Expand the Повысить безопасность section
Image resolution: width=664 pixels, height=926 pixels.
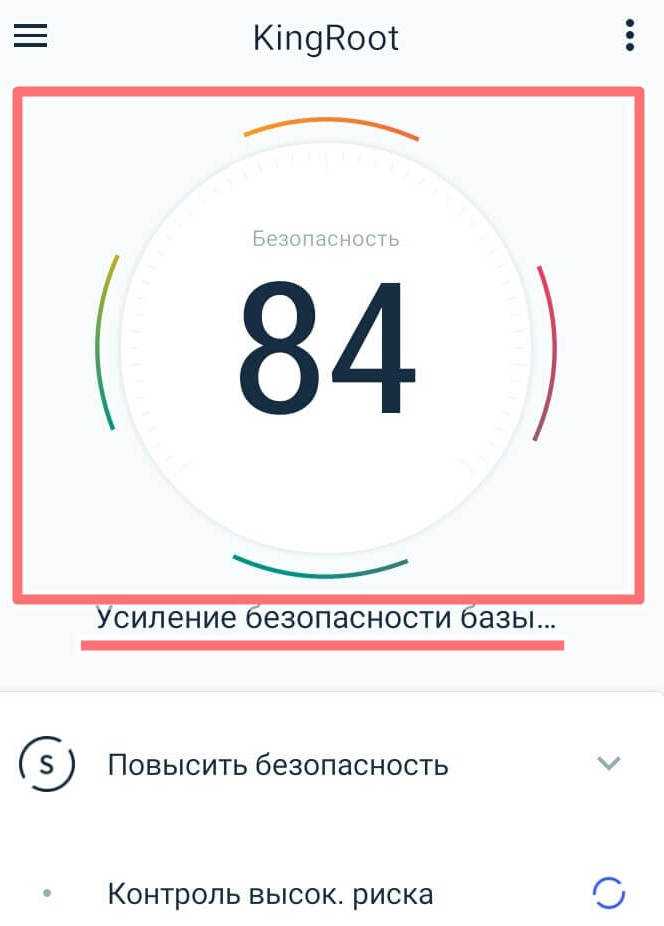[608, 764]
